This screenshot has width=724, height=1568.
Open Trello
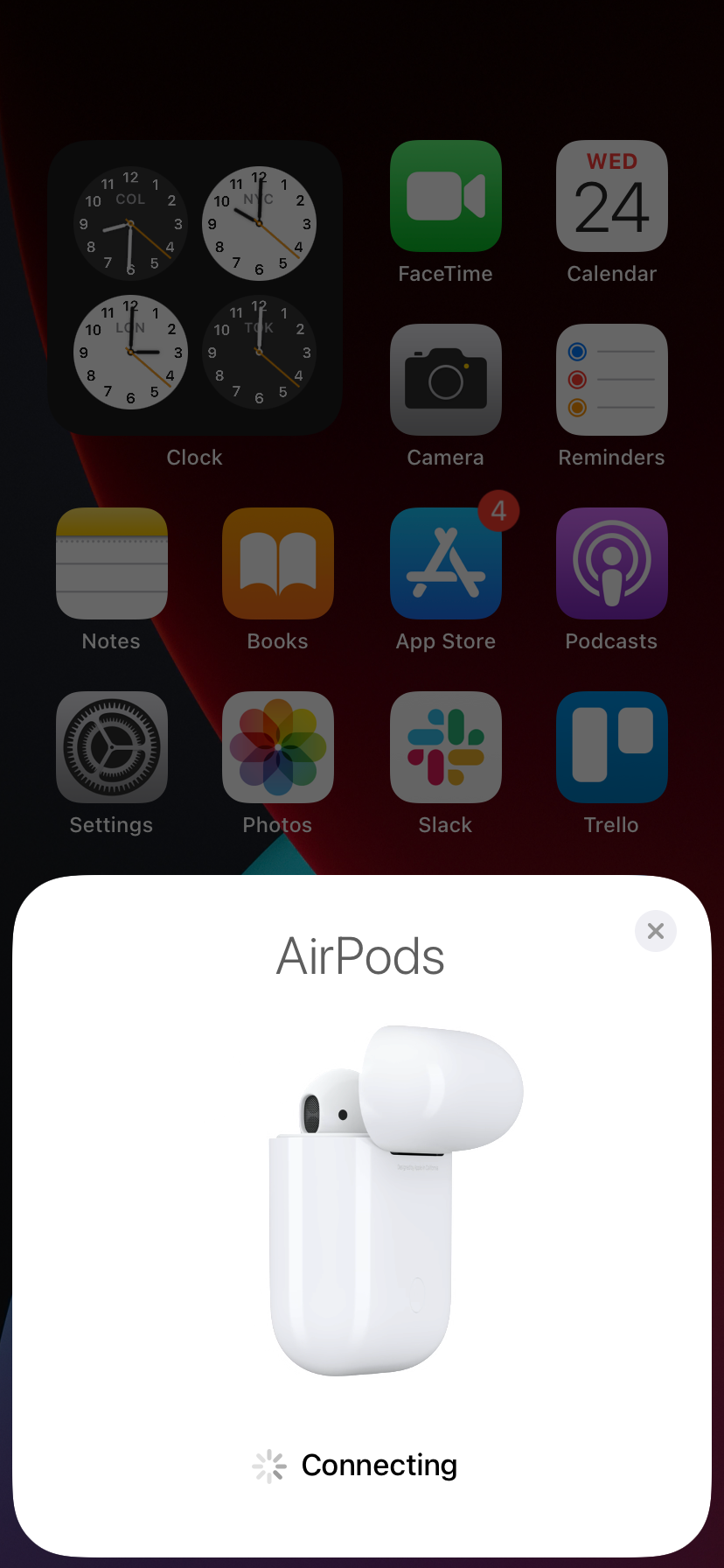(612, 748)
